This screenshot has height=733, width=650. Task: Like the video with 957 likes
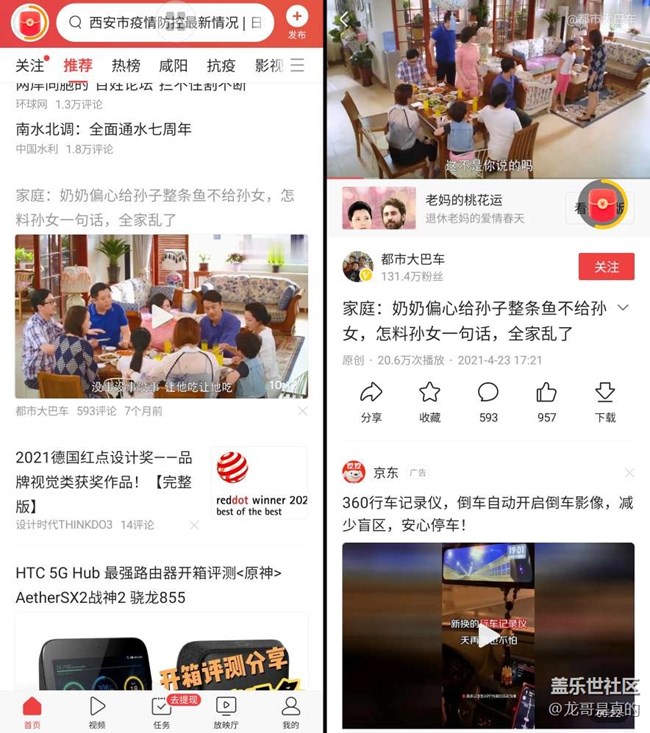546,401
